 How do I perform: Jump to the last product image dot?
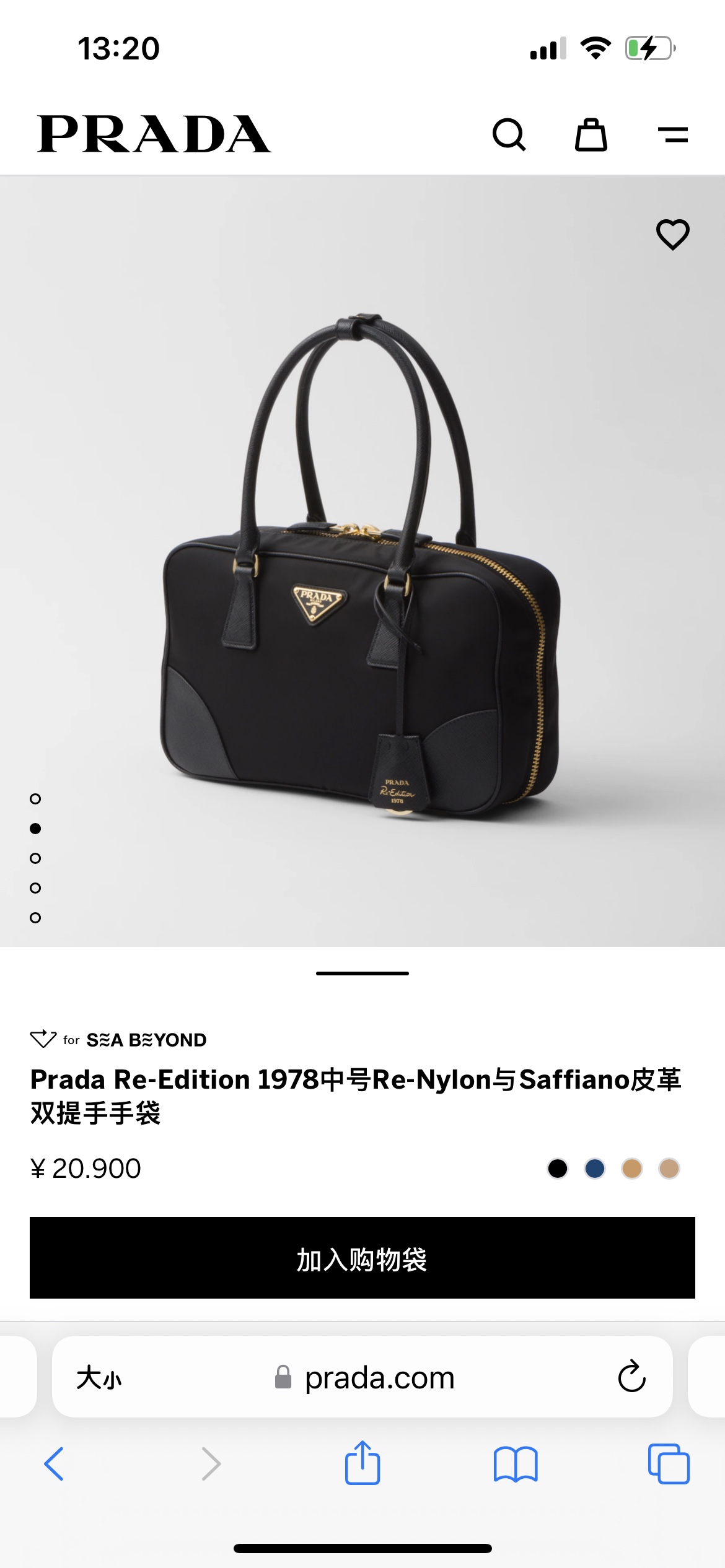point(35,918)
